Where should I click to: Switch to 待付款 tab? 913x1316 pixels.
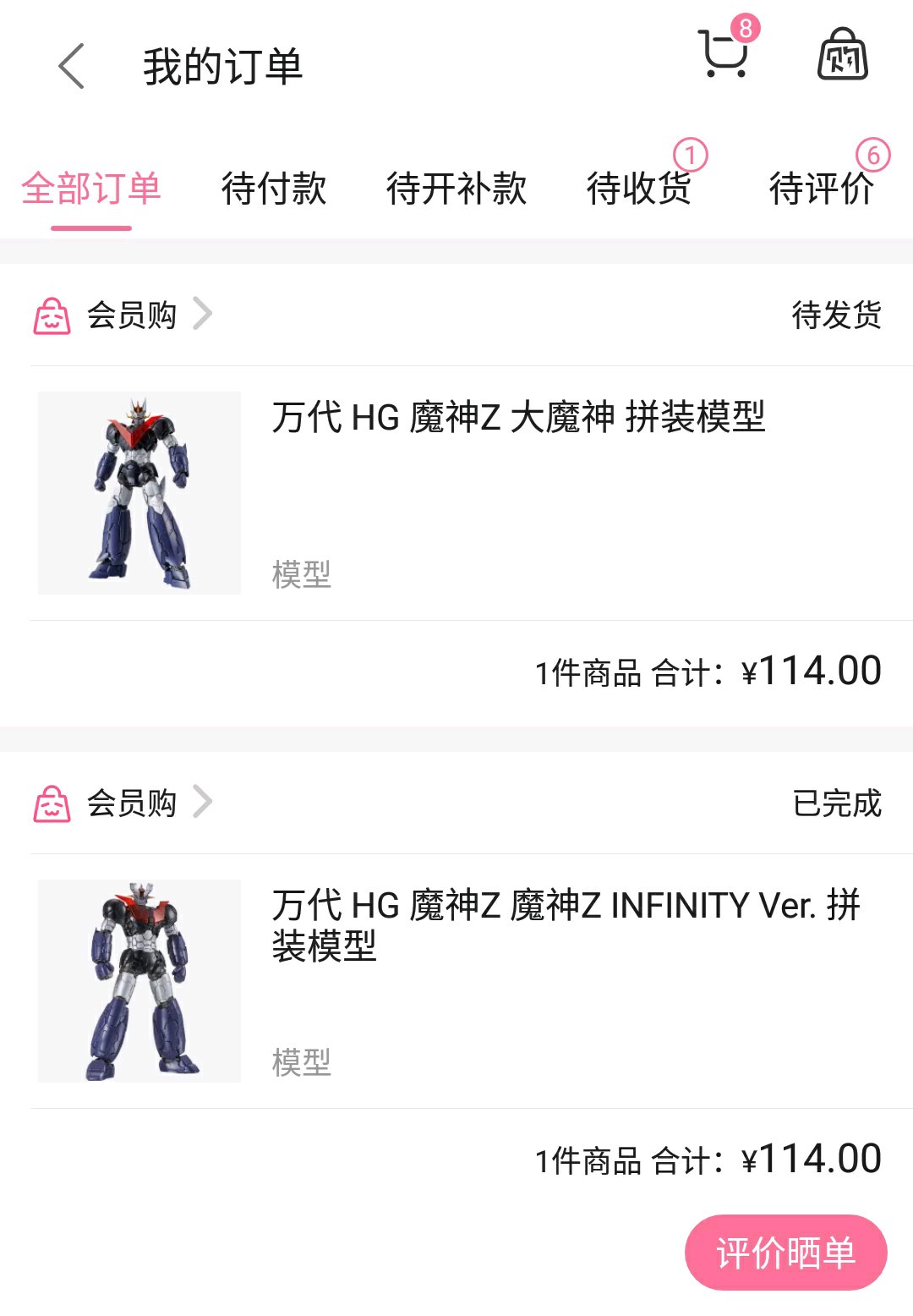point(274,188)
